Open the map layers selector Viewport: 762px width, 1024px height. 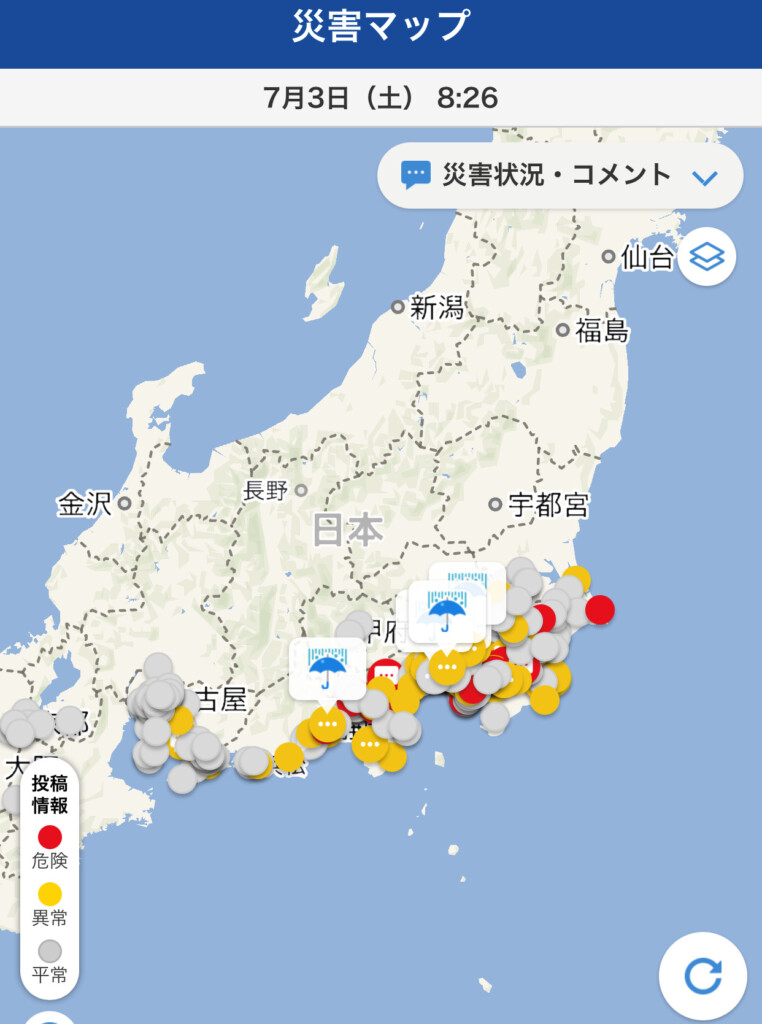pos(707,258)
